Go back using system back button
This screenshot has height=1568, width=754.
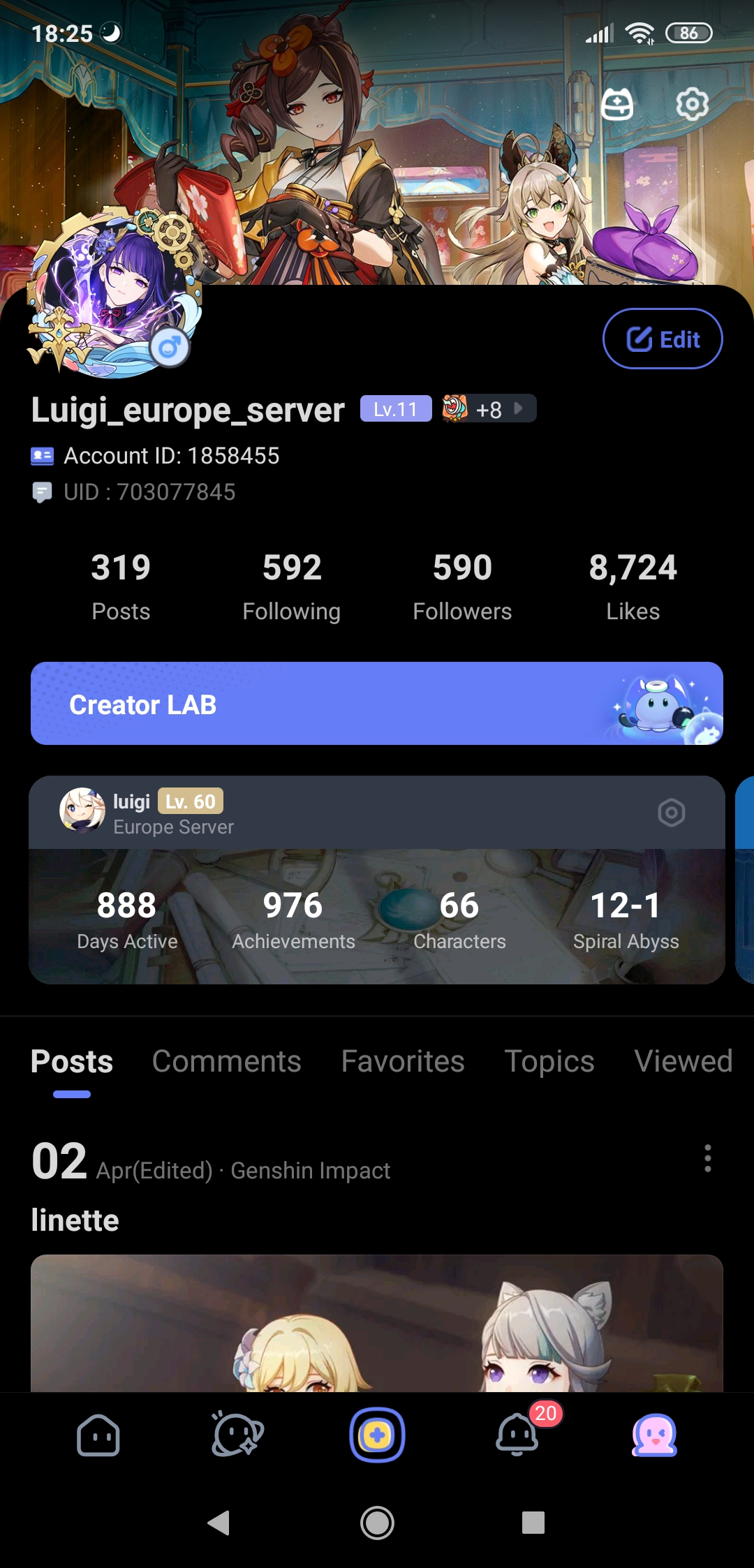[x=219, y=1523]
